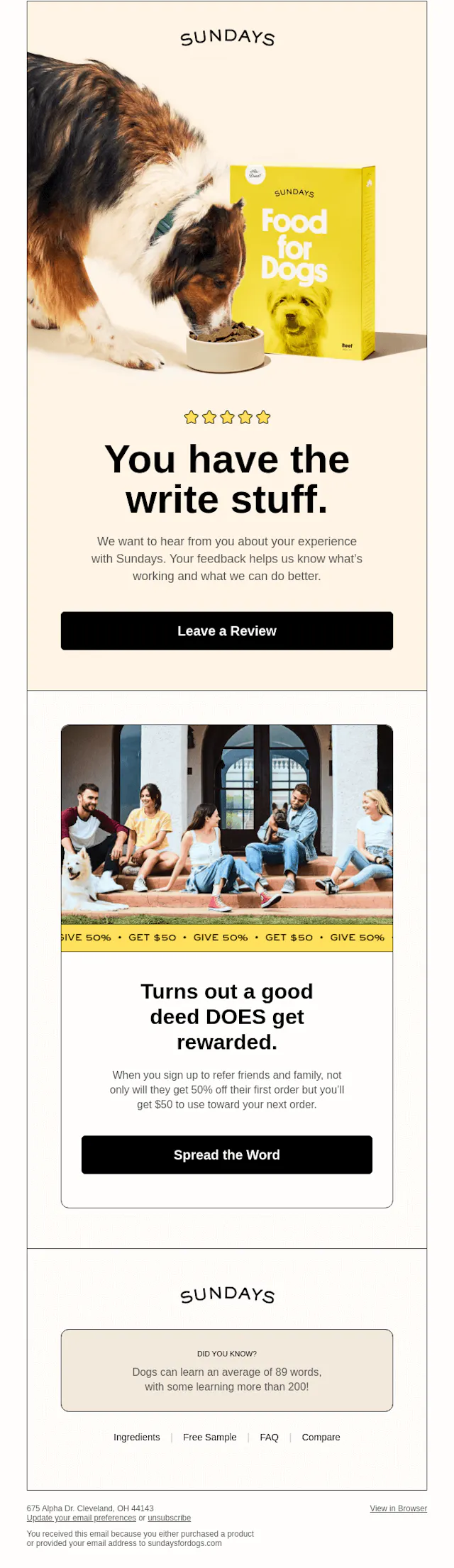Screen dimensions: 454x1568
Task: Open the Free Sample link
Action: point(210,1437)
